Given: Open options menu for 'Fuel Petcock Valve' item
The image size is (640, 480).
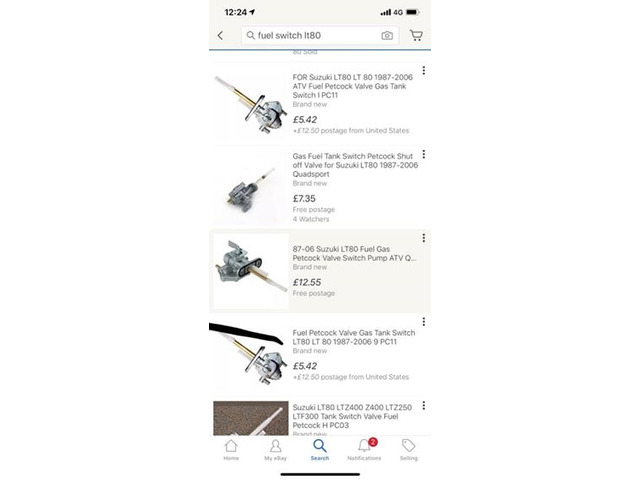Looking at the screenshot, I should [424, 322].
